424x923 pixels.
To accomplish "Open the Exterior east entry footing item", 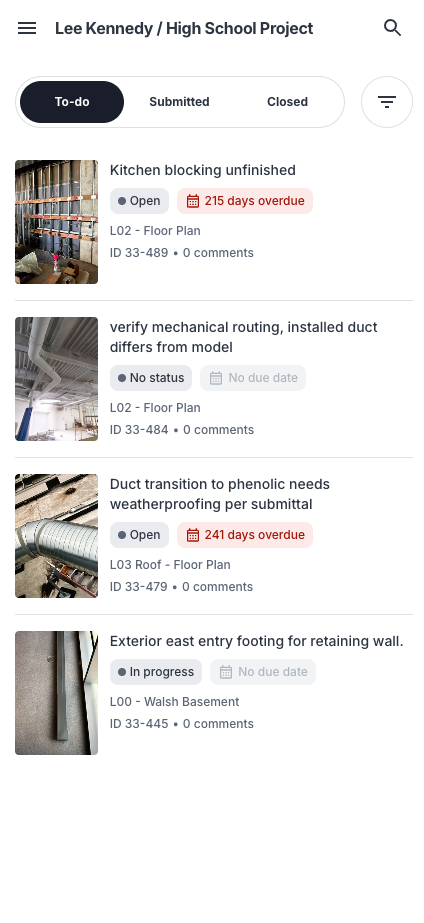I will point(214,693).
